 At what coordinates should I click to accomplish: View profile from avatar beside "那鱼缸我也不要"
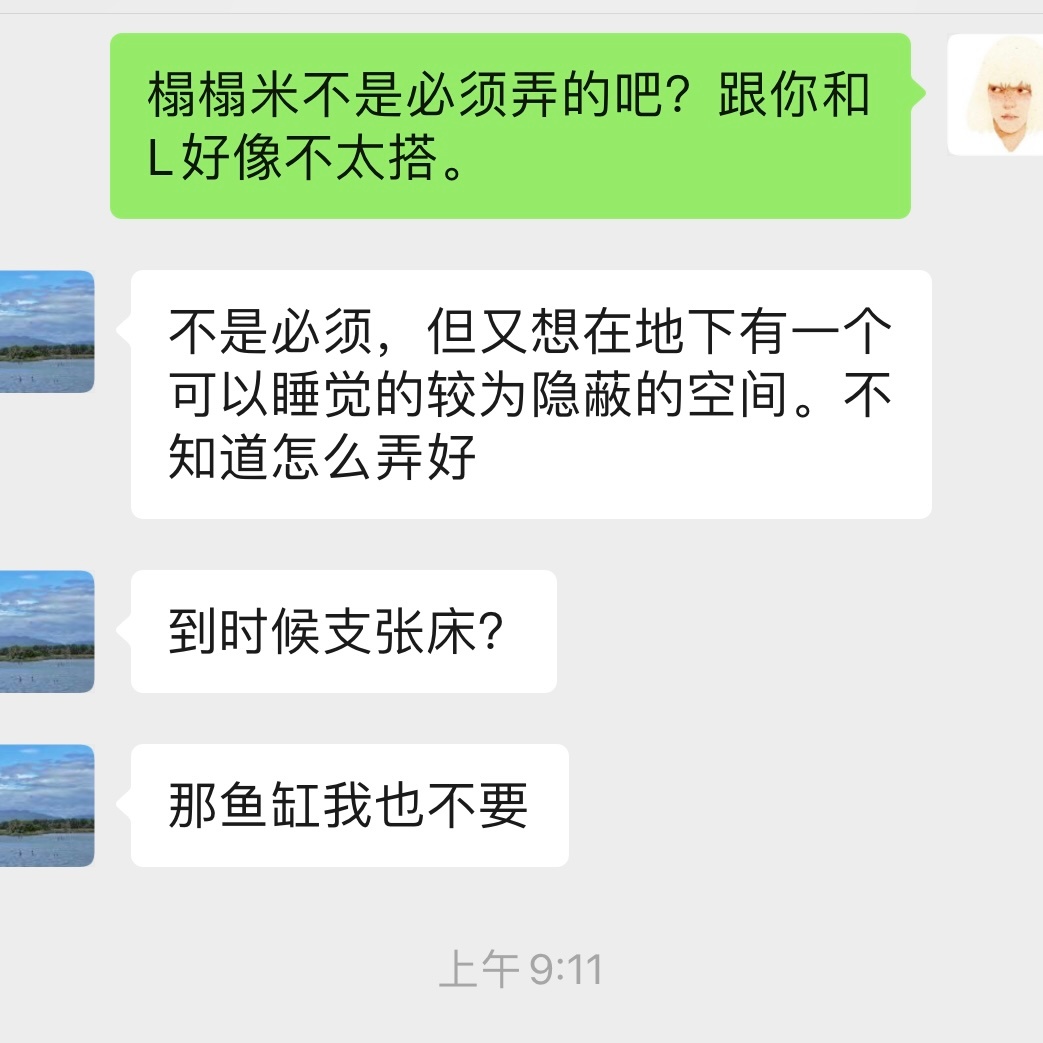[47, 805]
